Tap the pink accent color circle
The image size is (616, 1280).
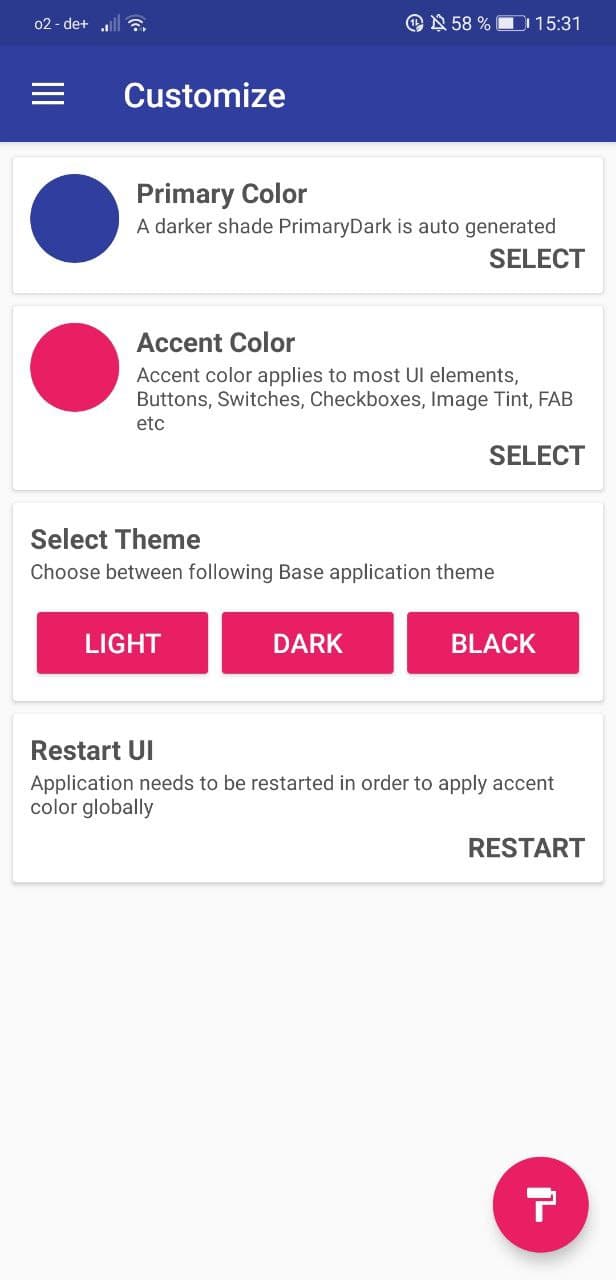click(75, 367)
